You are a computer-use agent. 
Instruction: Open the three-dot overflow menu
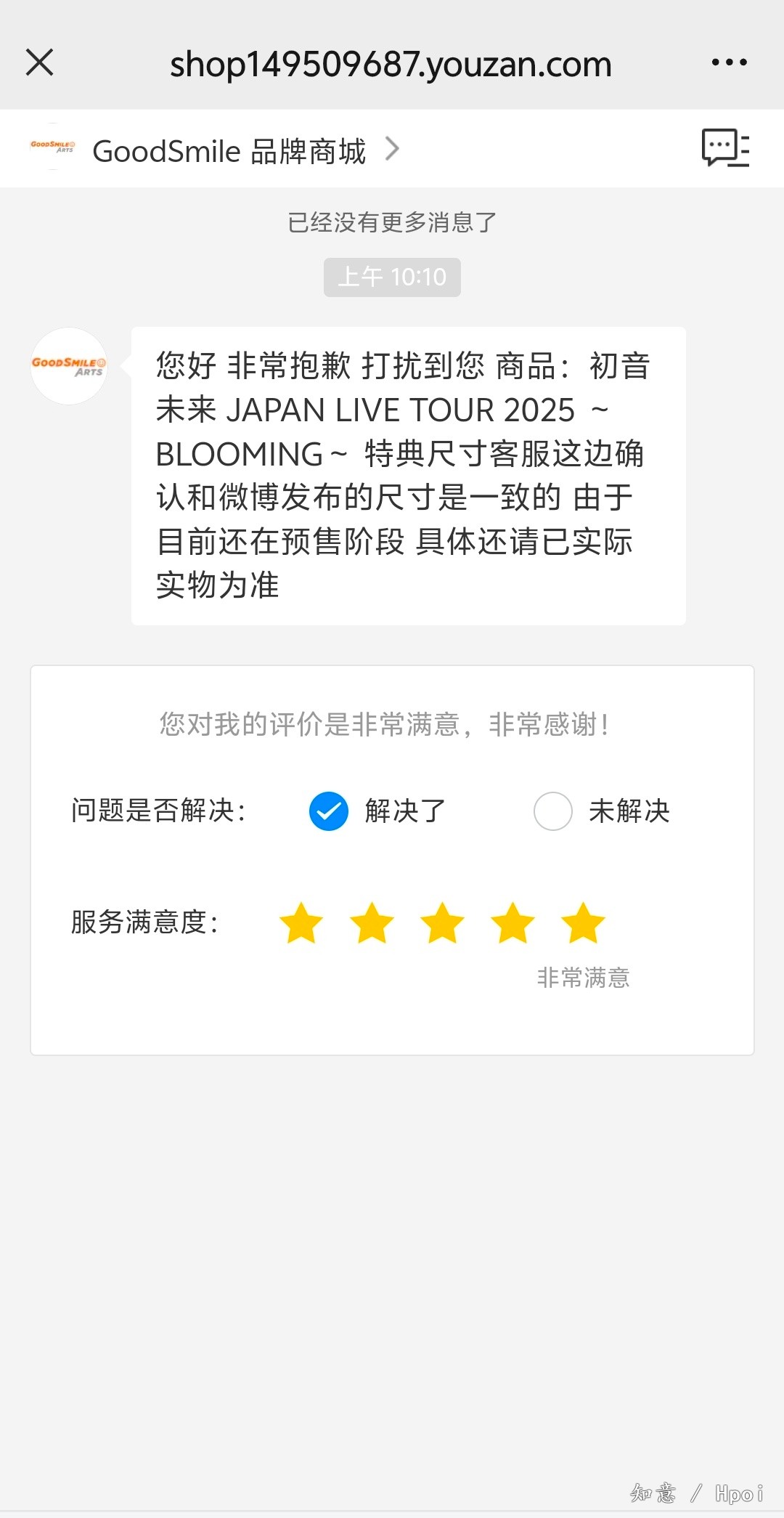[729, 62]
